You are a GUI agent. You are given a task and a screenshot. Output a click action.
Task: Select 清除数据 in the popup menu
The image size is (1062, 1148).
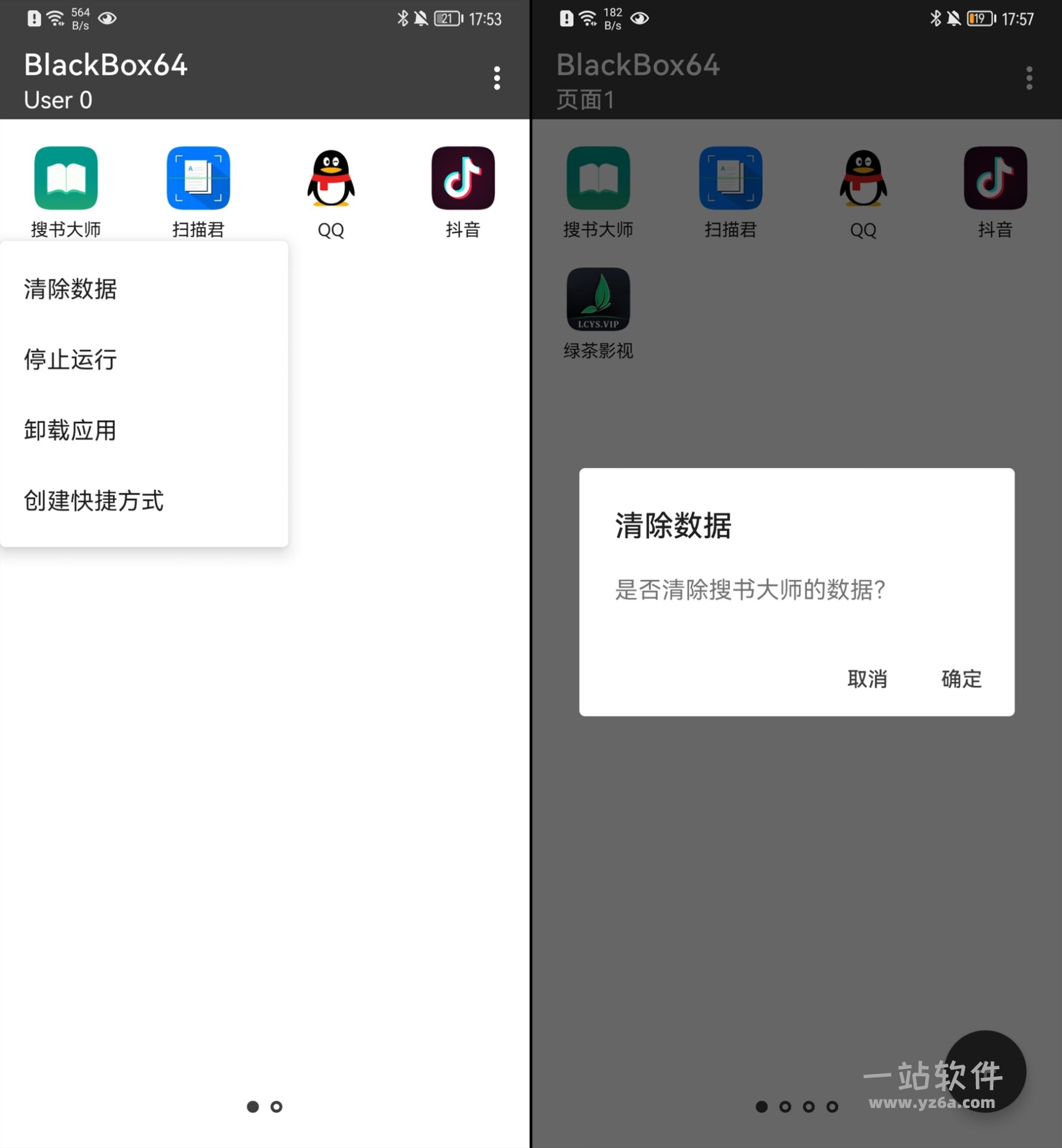(x=71, y=289)
